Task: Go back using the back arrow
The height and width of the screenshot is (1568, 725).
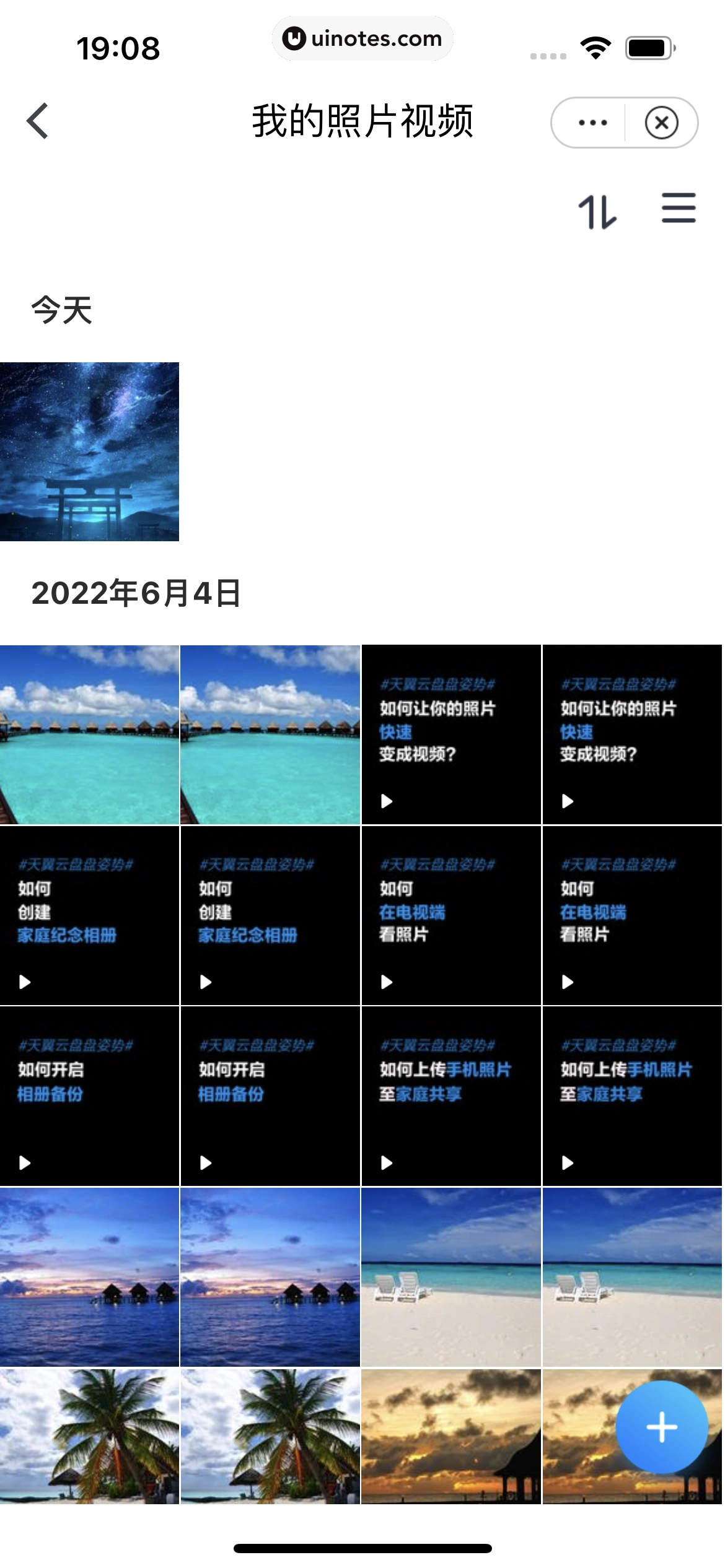Action: pos(38,121)
